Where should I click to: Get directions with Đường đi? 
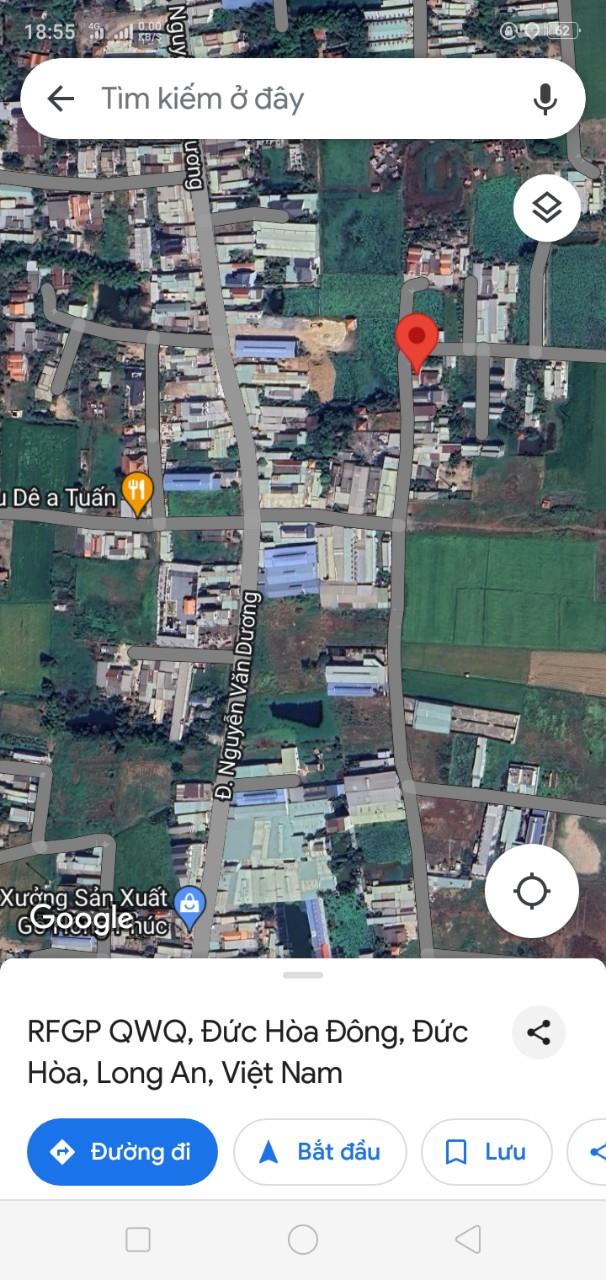122,1152
